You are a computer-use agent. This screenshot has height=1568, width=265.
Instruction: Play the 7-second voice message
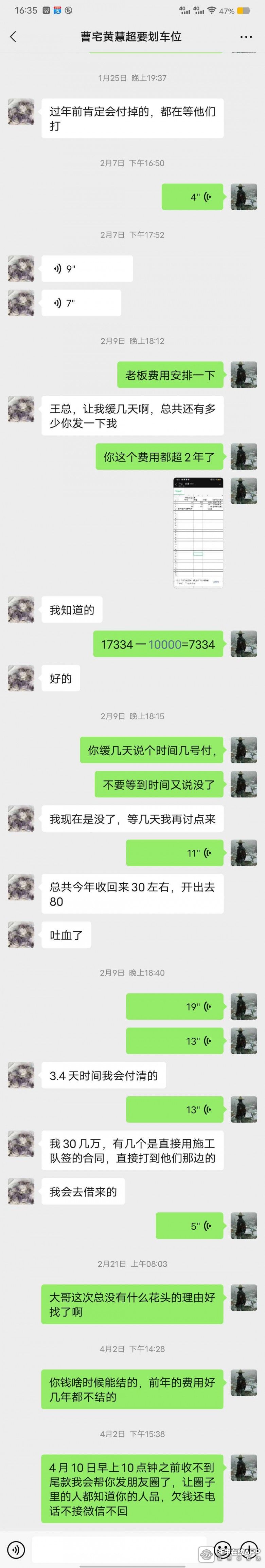81,303
